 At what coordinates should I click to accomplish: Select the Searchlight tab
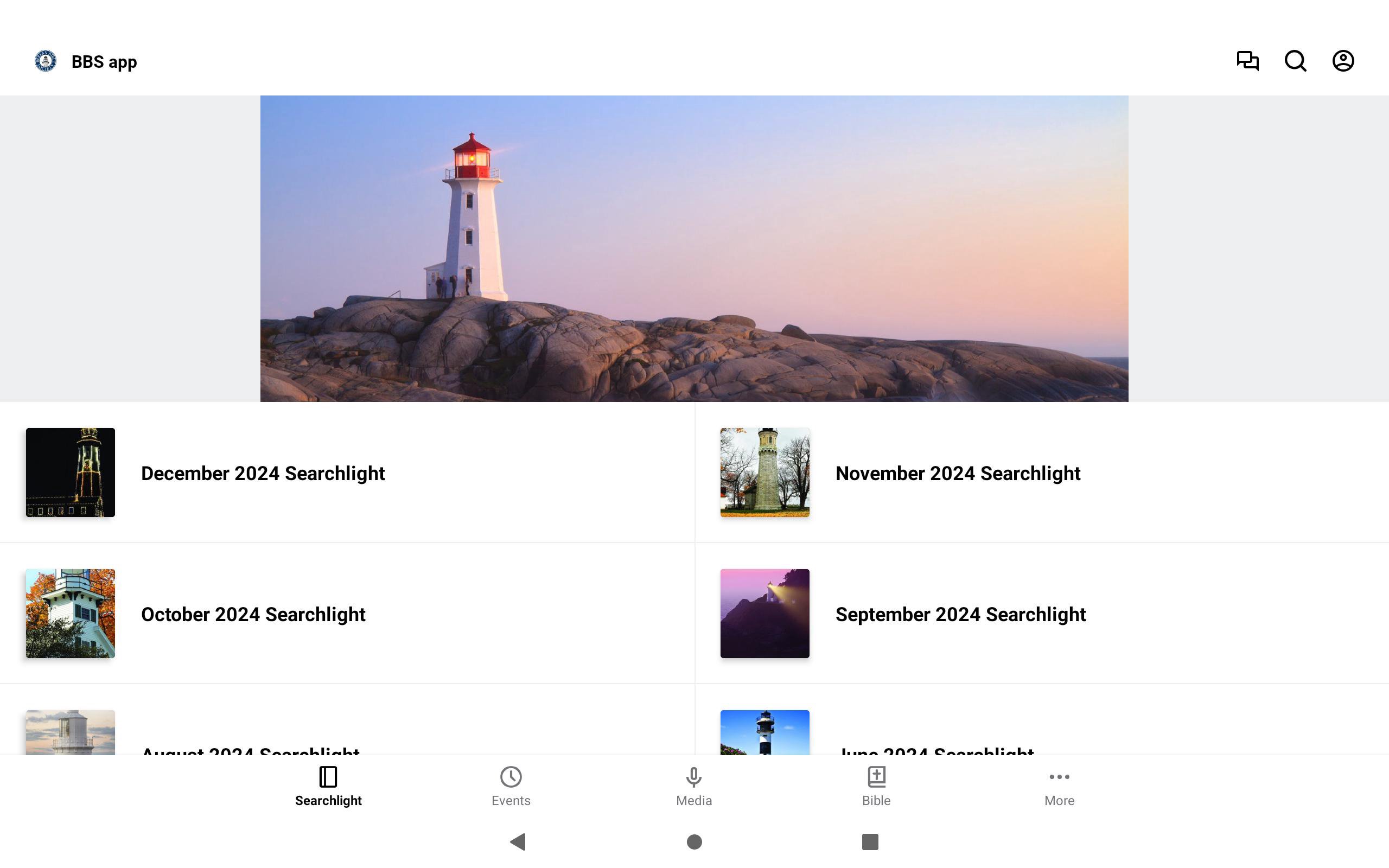[328, 787]
